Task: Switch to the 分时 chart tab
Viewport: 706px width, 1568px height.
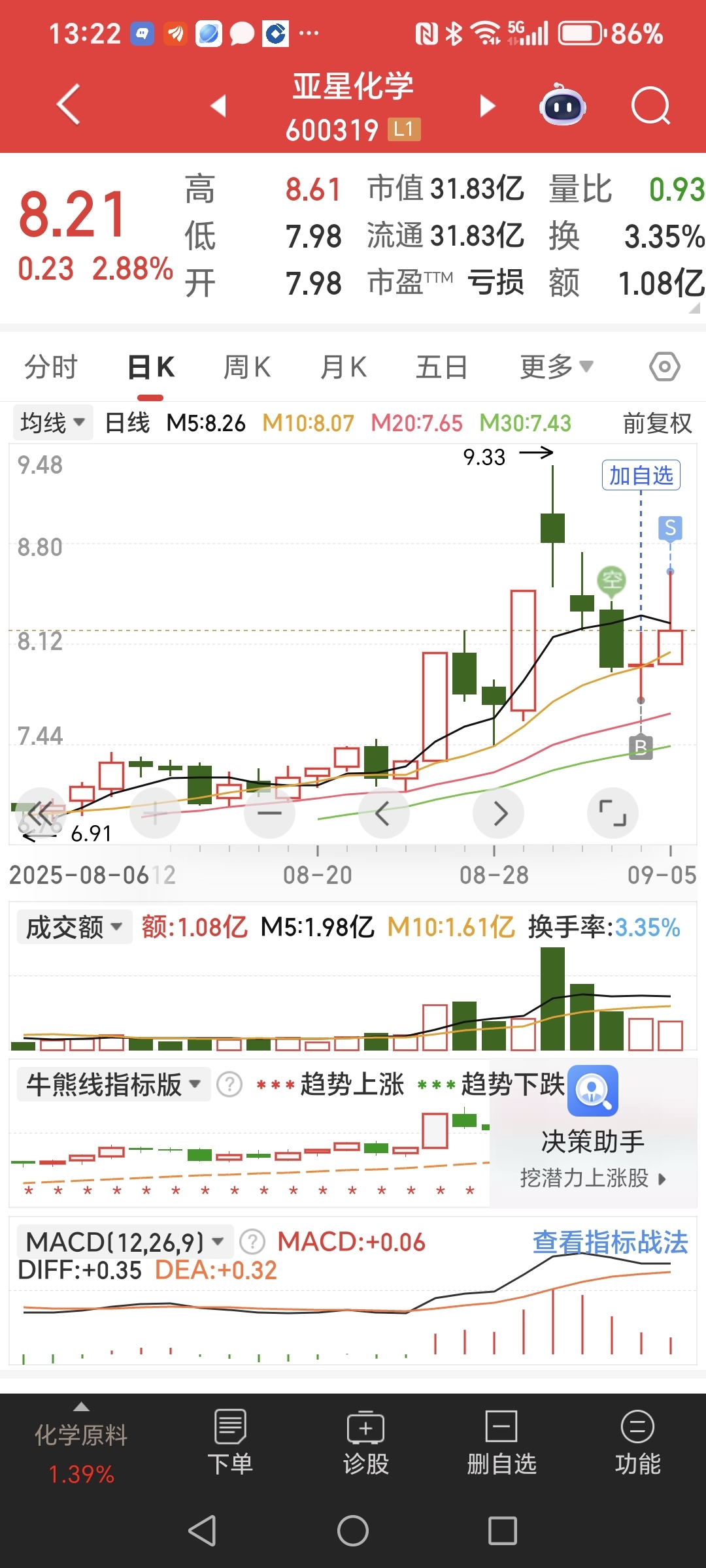Action: click(51, 367)
